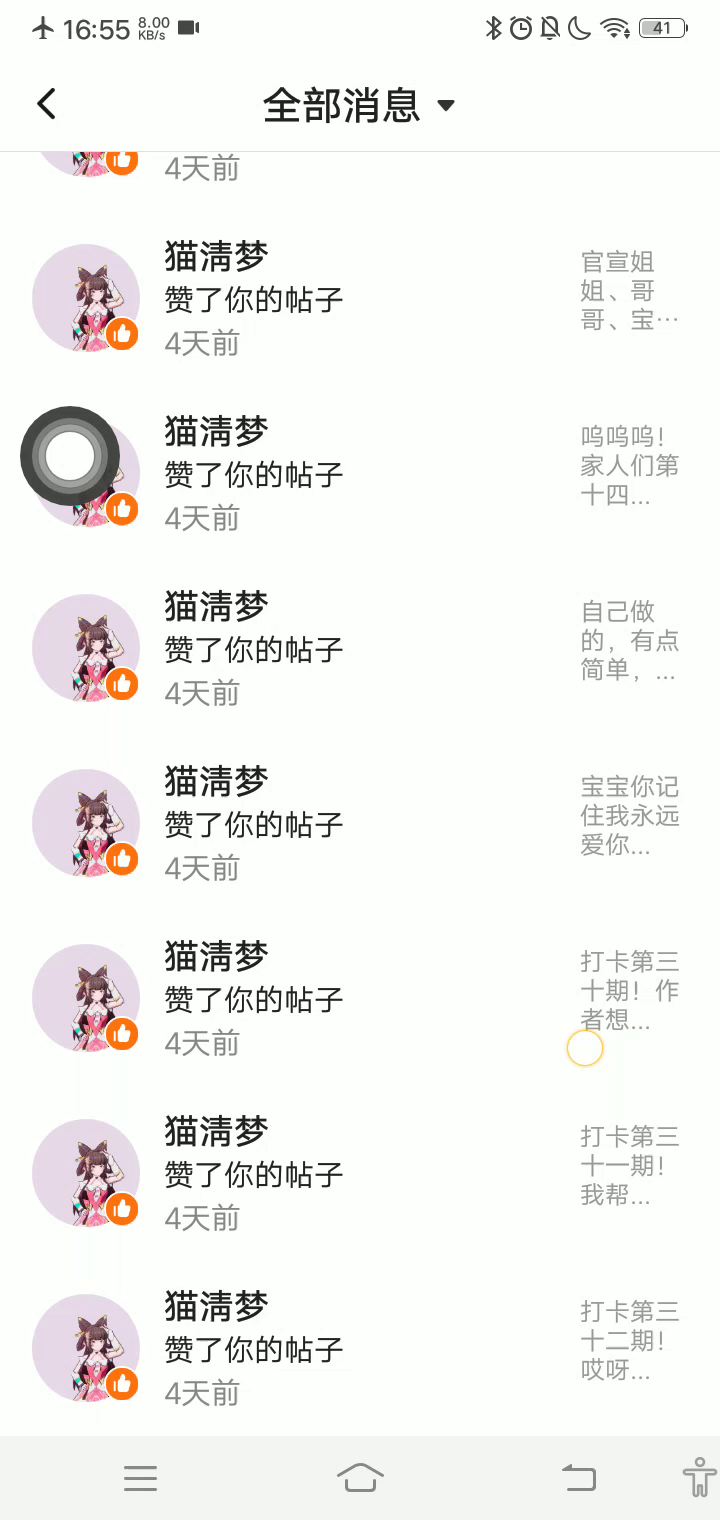Open the like notification for 自己做的 post
Screen dimensions: 720x1520
pyautogui.click(x=360, y=649)
